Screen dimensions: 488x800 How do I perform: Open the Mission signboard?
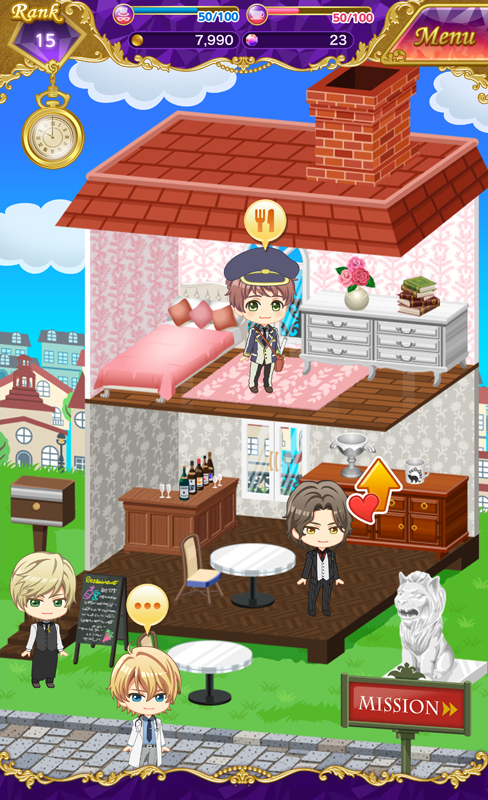[406, 706]
